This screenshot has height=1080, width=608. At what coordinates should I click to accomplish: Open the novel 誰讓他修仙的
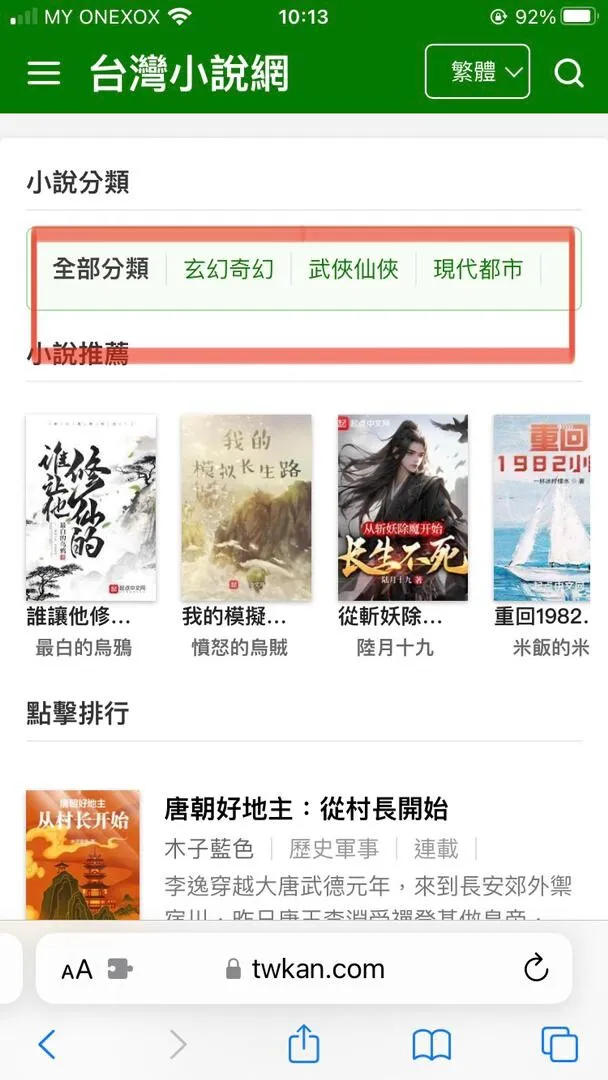pyautogui.click(x=91, y=508)
